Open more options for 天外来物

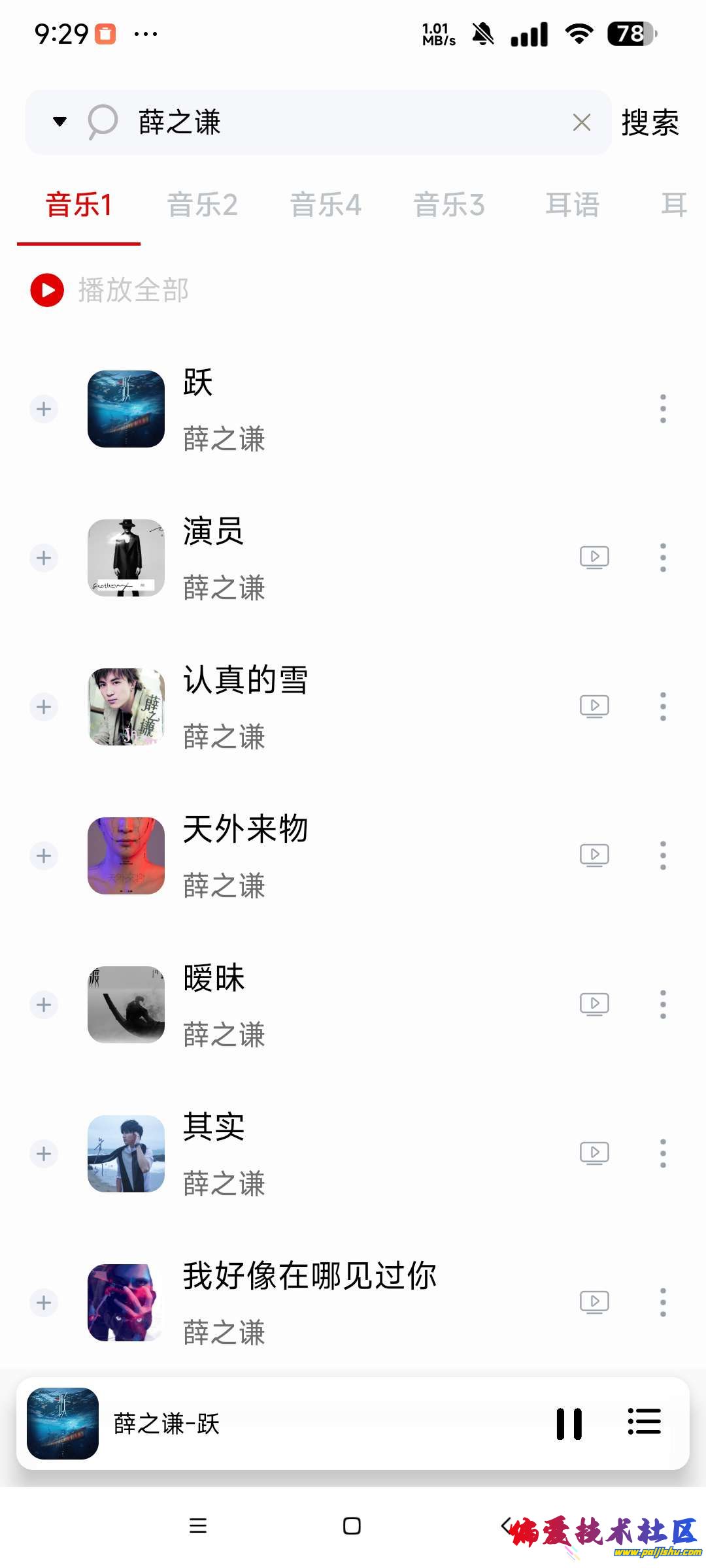pos(663,856)
